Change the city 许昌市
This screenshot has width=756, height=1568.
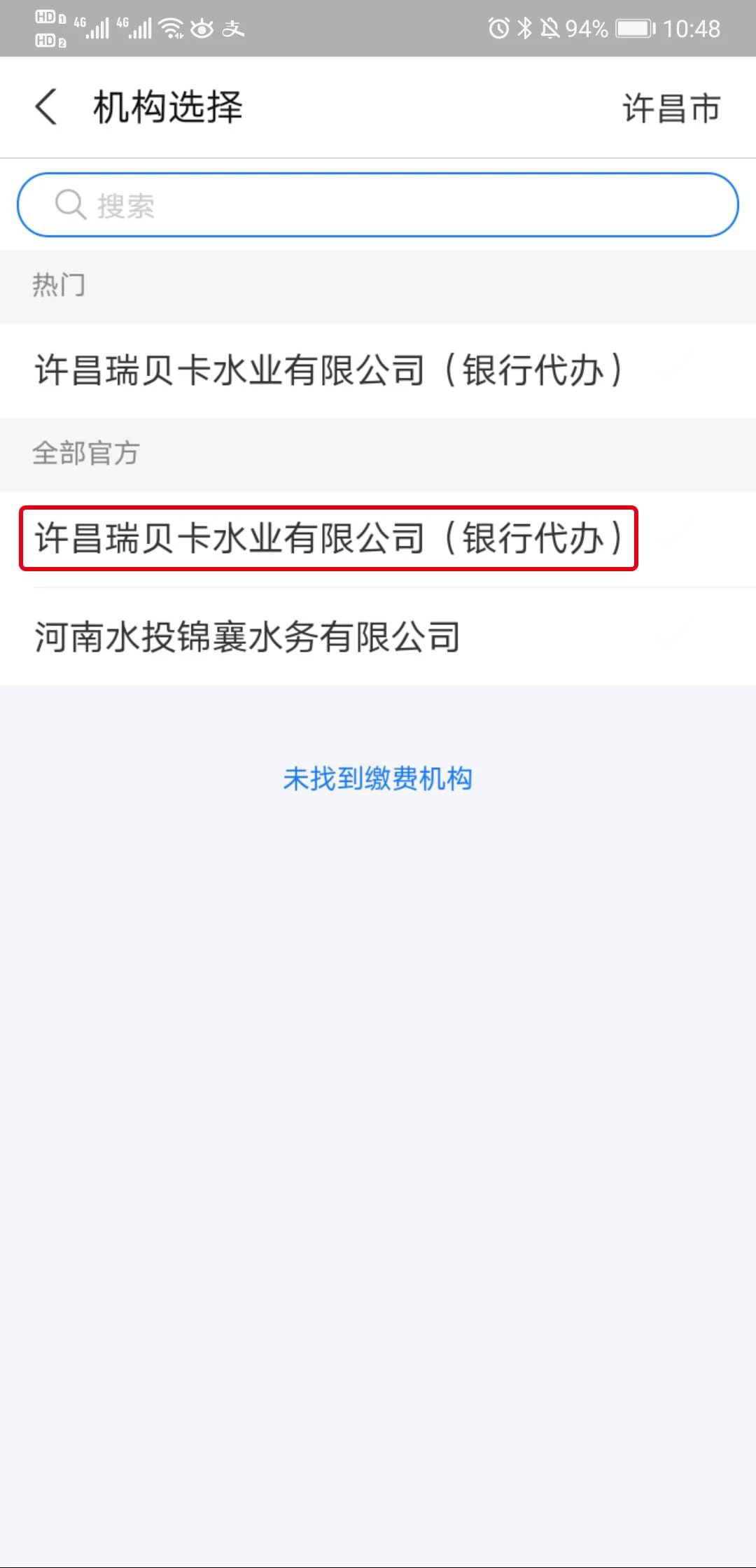point(671,108)
